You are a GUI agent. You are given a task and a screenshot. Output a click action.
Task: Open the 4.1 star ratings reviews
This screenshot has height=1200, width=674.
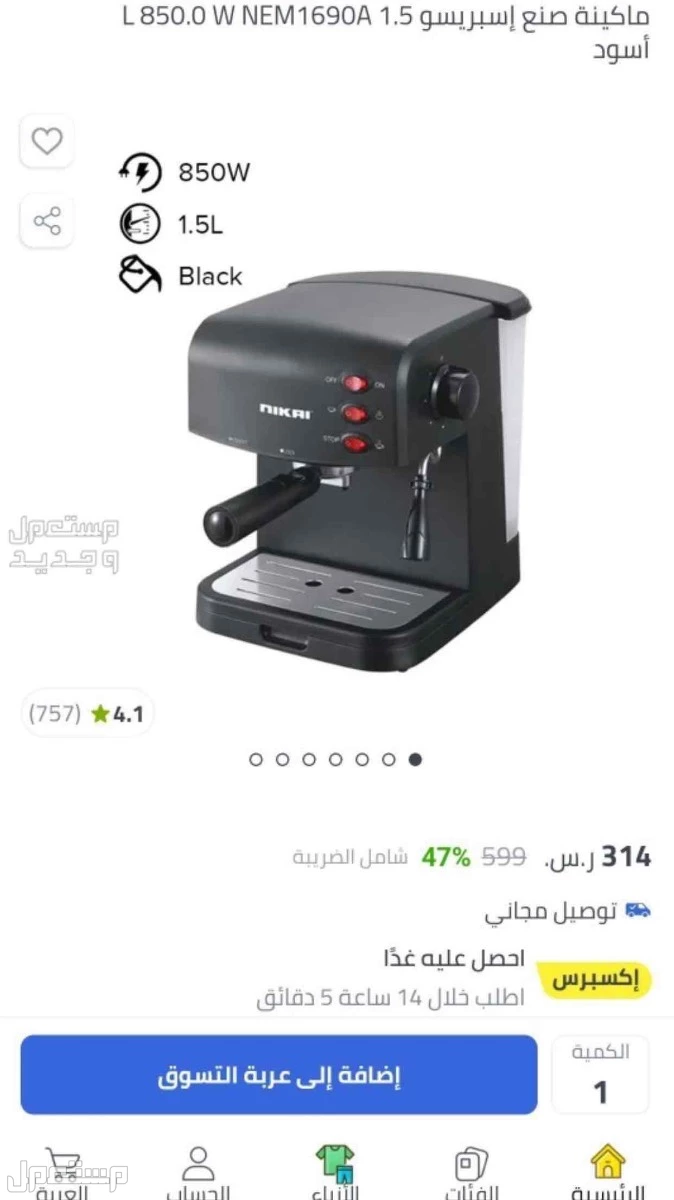[87, 714]
